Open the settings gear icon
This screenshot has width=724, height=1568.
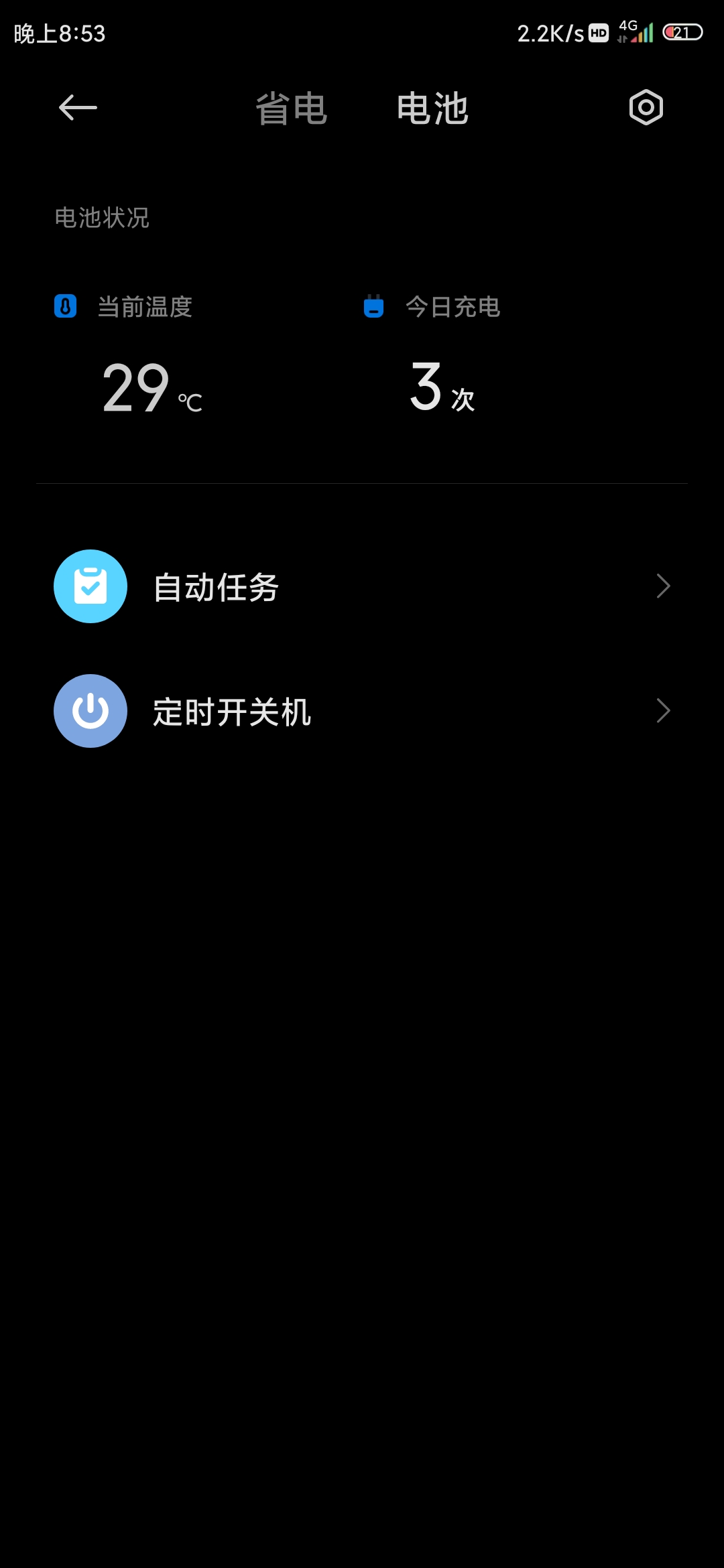click(x=646, y=107)
